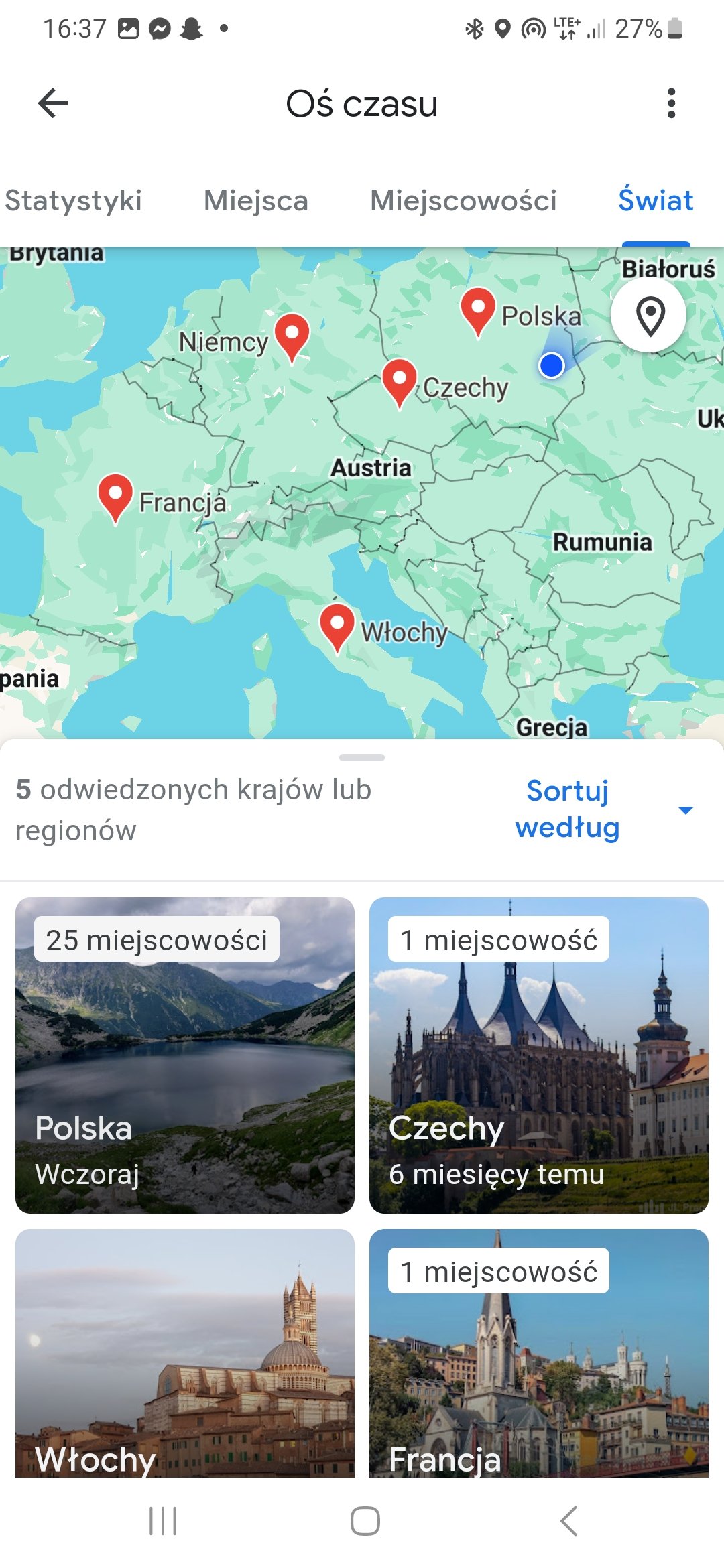724x1568 pixels.
Task: Select the Czechy pin on the map
Action: point(400,381)
